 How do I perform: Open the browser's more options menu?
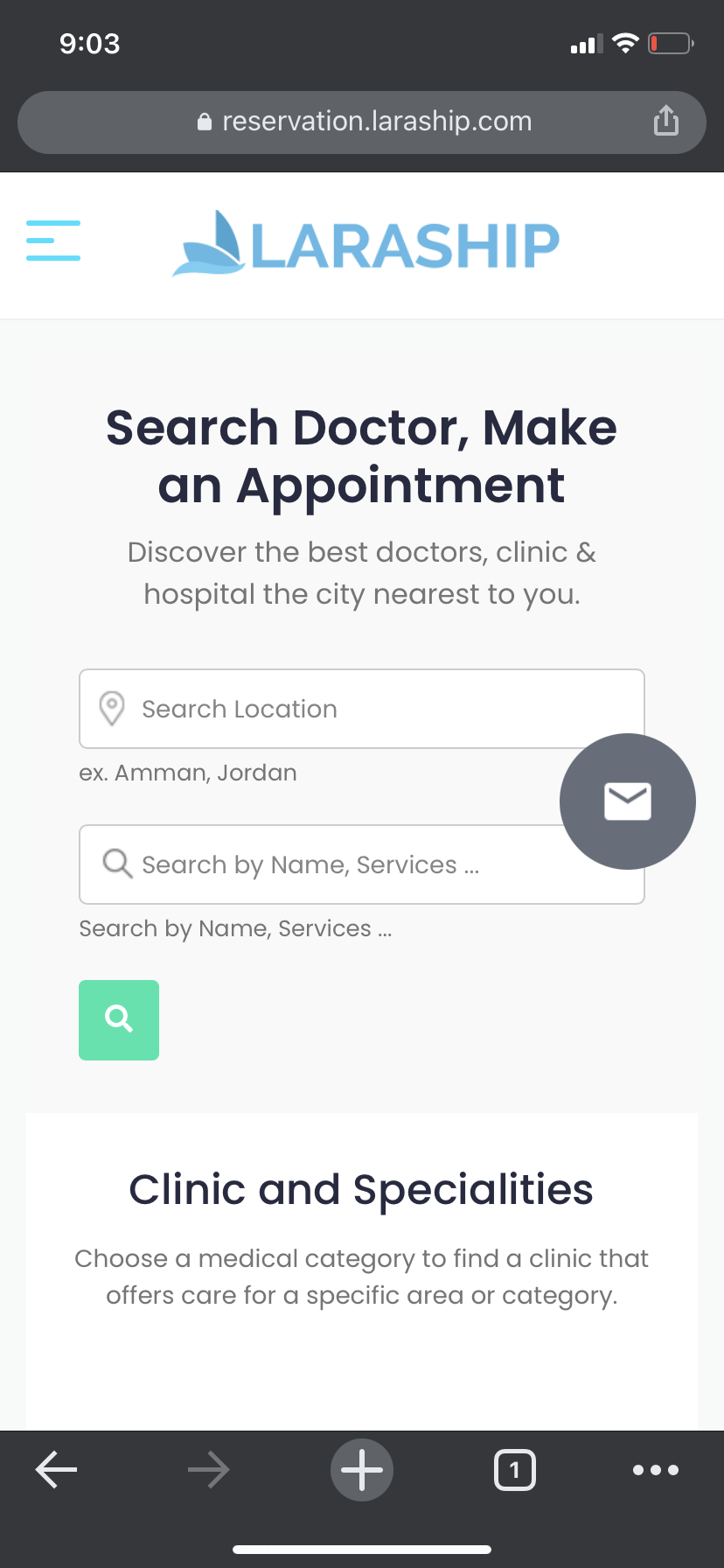[x=656, y=1470]
